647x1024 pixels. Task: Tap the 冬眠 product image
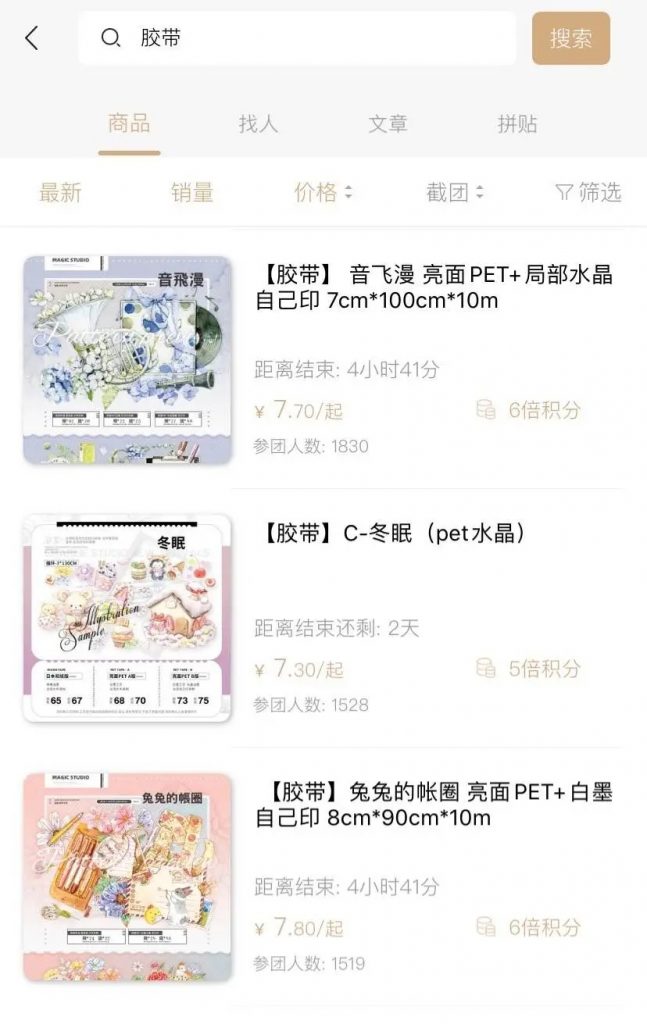[x=127, y=618]
